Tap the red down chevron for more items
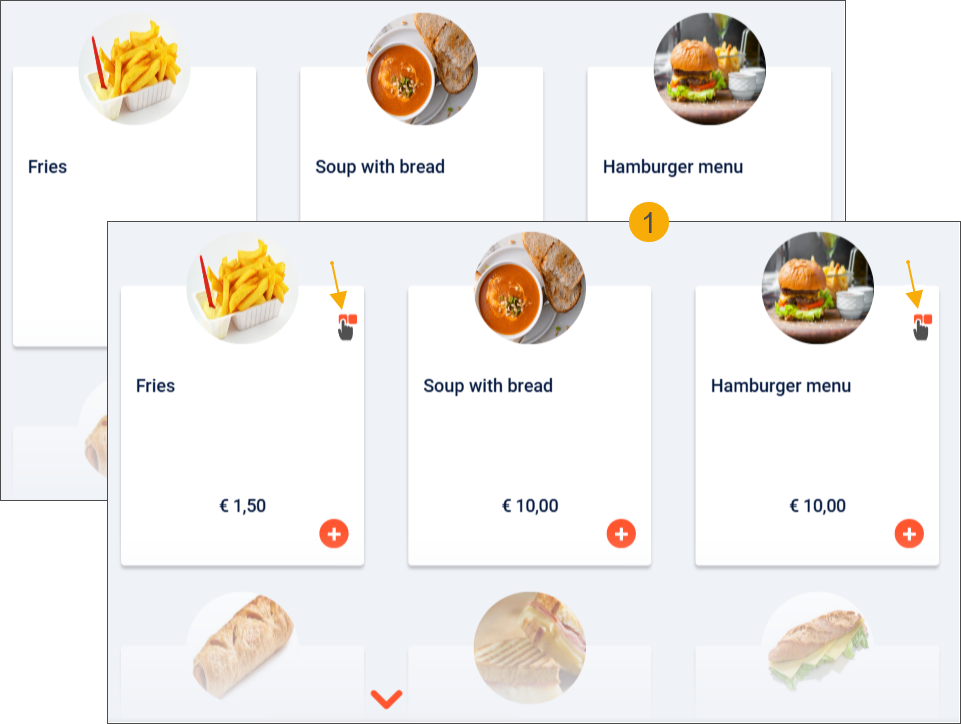This screenshot has width=961, height=724. 386,699
